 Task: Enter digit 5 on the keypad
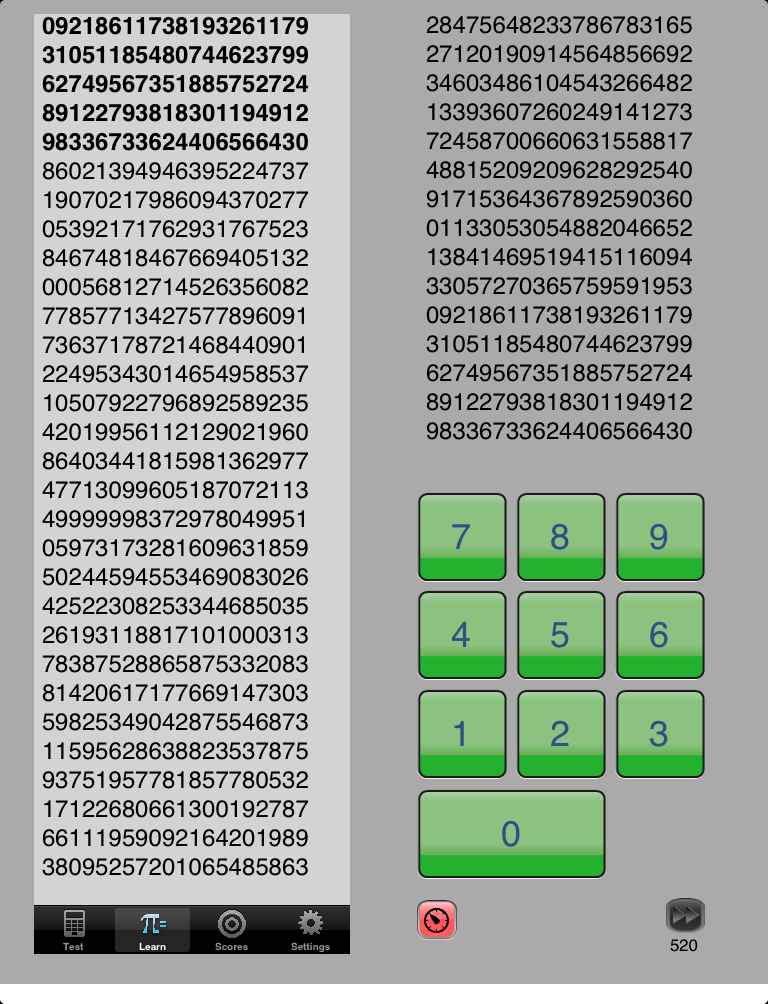click(560, 635)
